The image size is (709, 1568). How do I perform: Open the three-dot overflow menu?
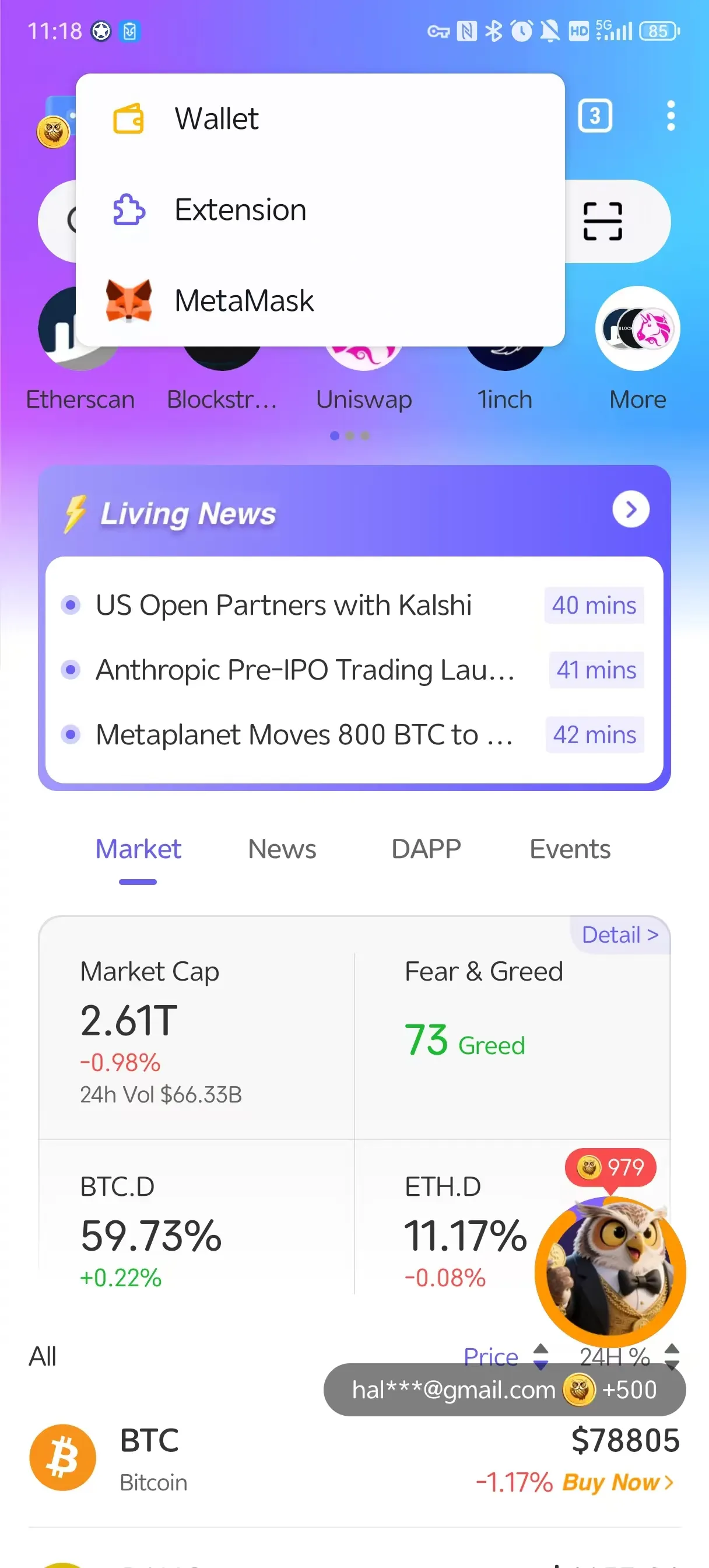(670, 115)
